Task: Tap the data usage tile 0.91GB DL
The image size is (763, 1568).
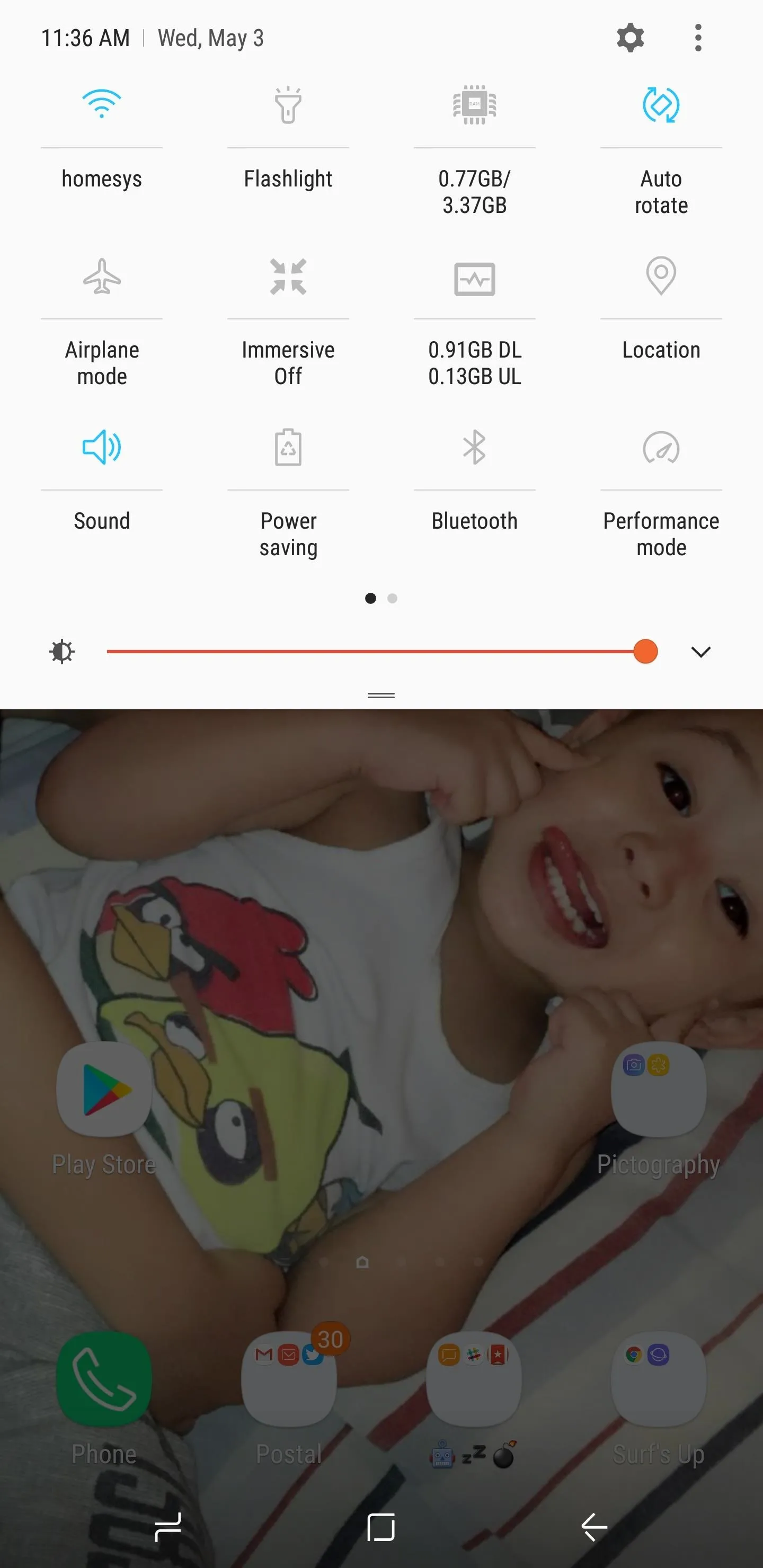Action: point(474,279)
